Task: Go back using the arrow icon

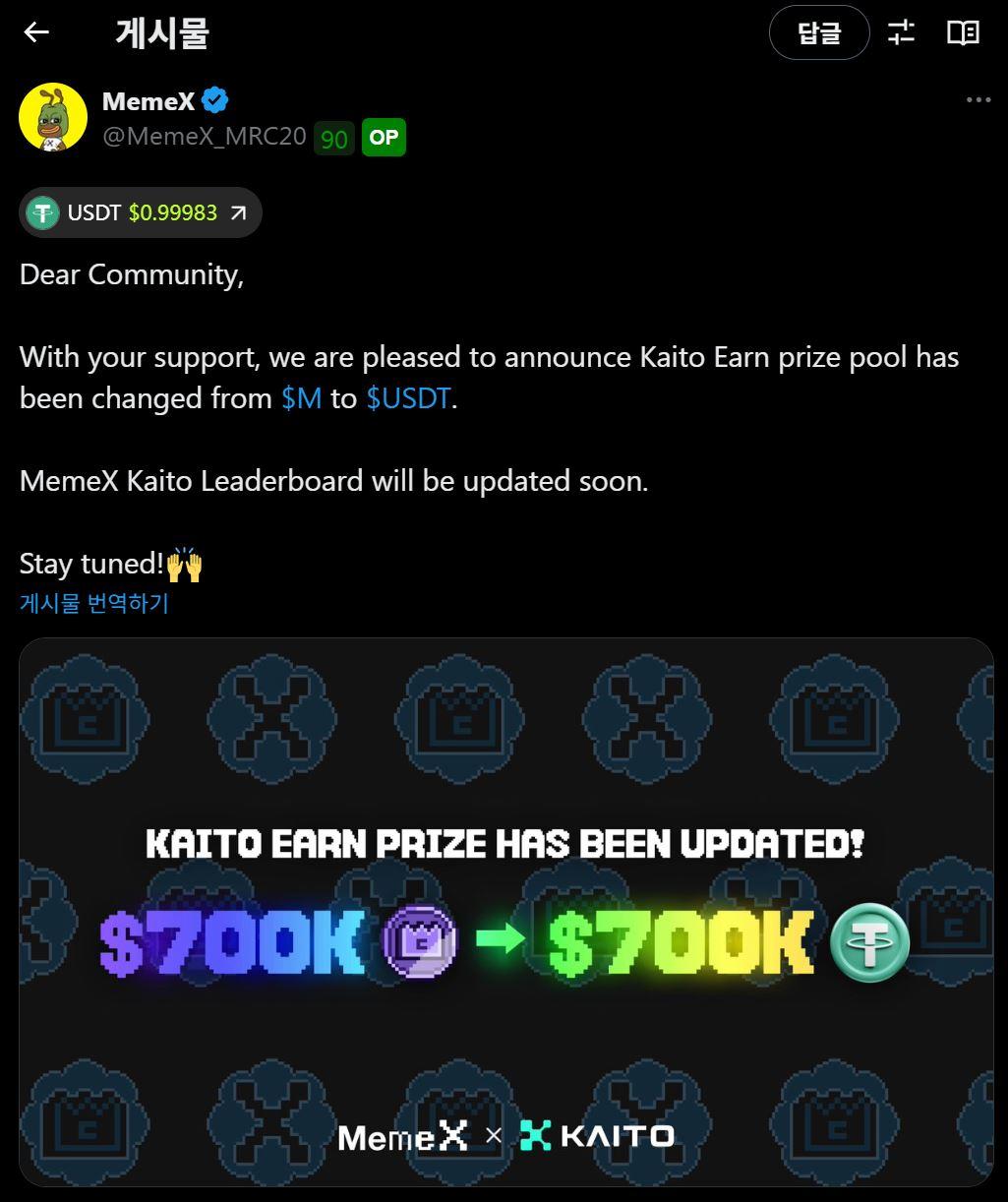Action: click(x=36, y=32)
